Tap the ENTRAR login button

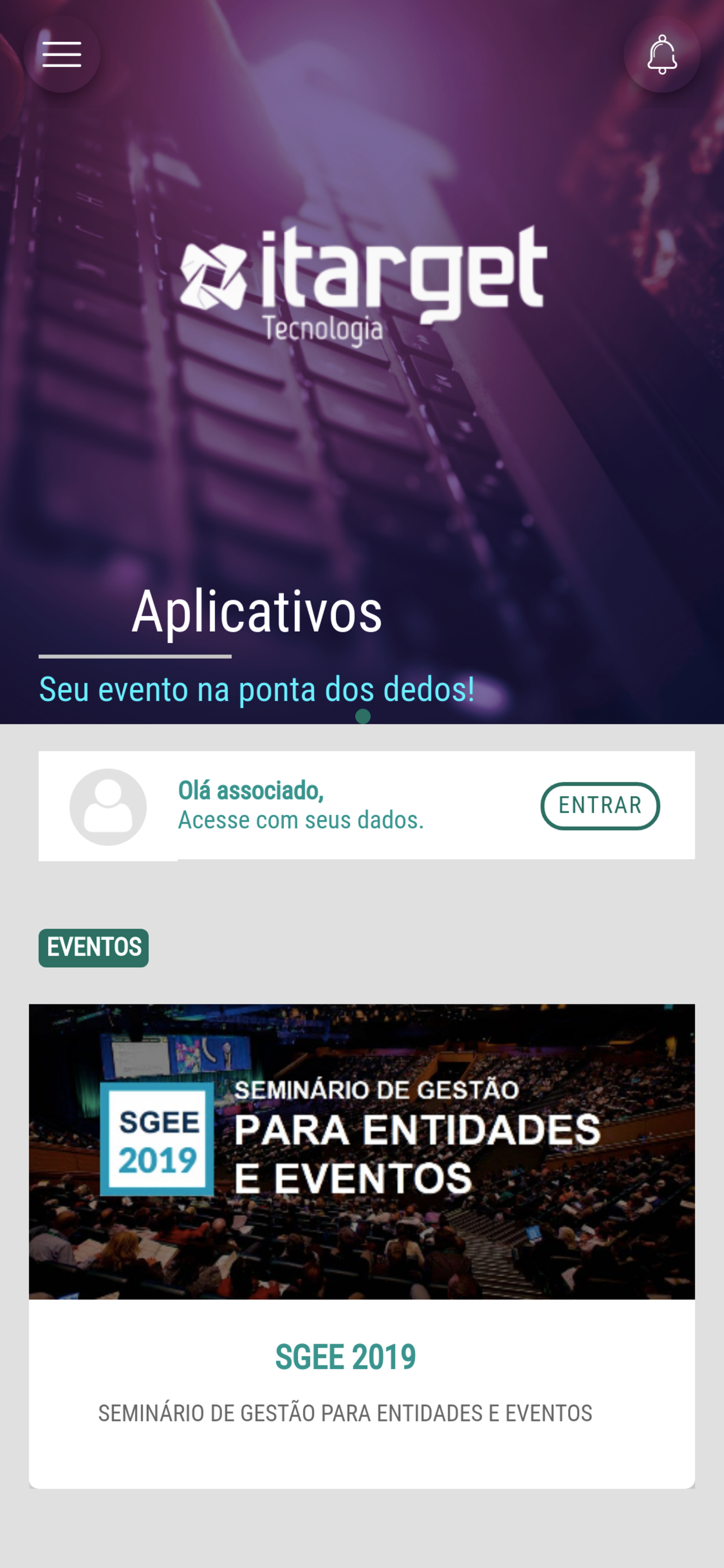[600, 806]
